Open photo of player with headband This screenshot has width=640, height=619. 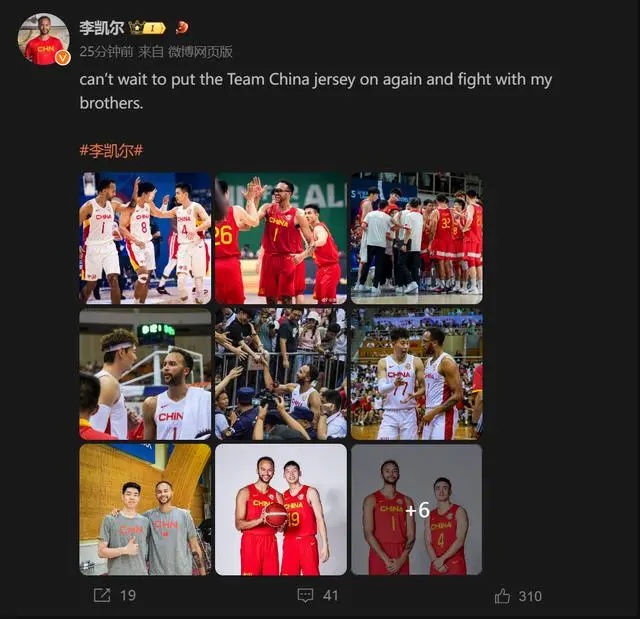pos(145,374)
